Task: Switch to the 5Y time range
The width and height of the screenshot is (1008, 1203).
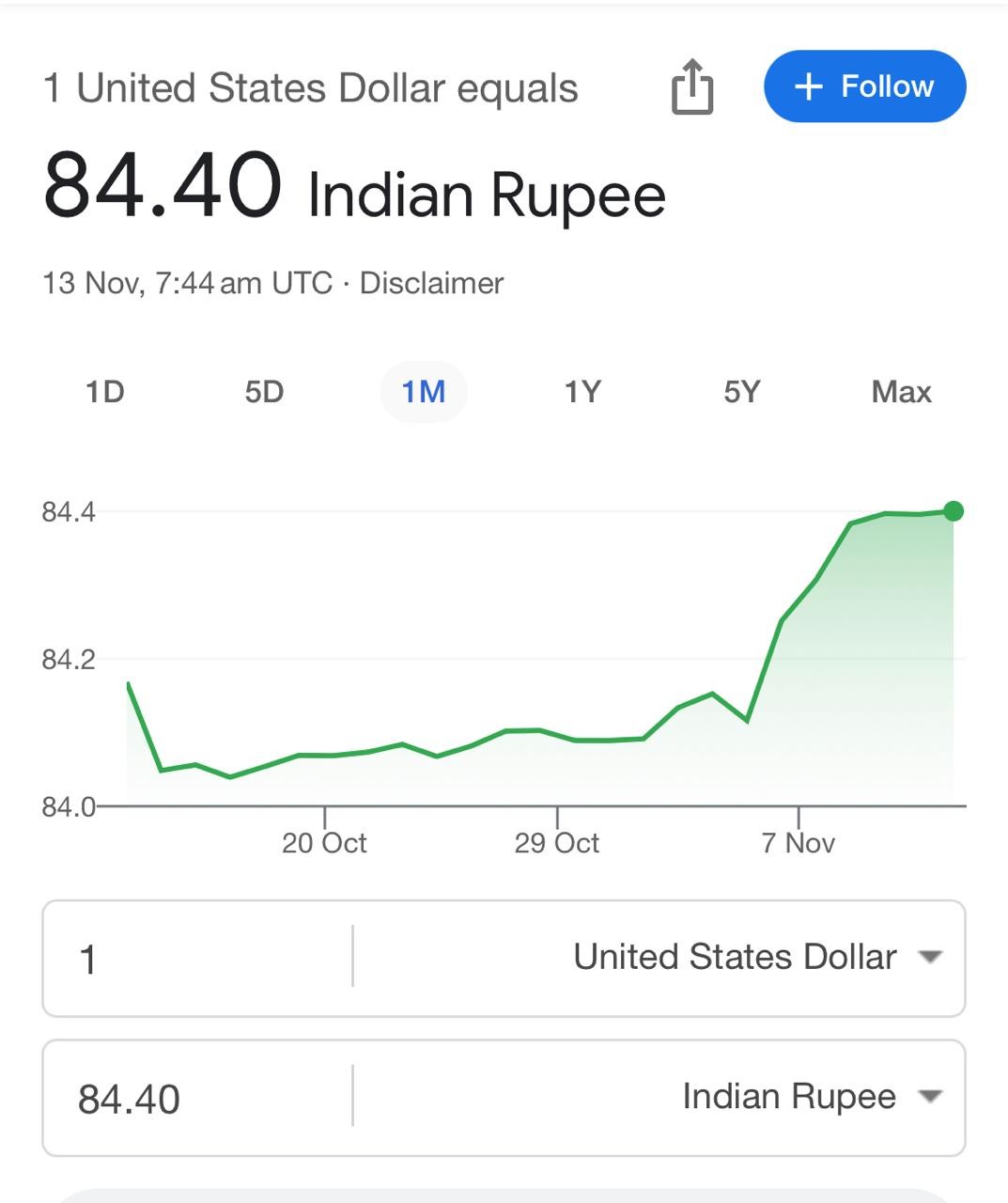Action: coord(741,391)
